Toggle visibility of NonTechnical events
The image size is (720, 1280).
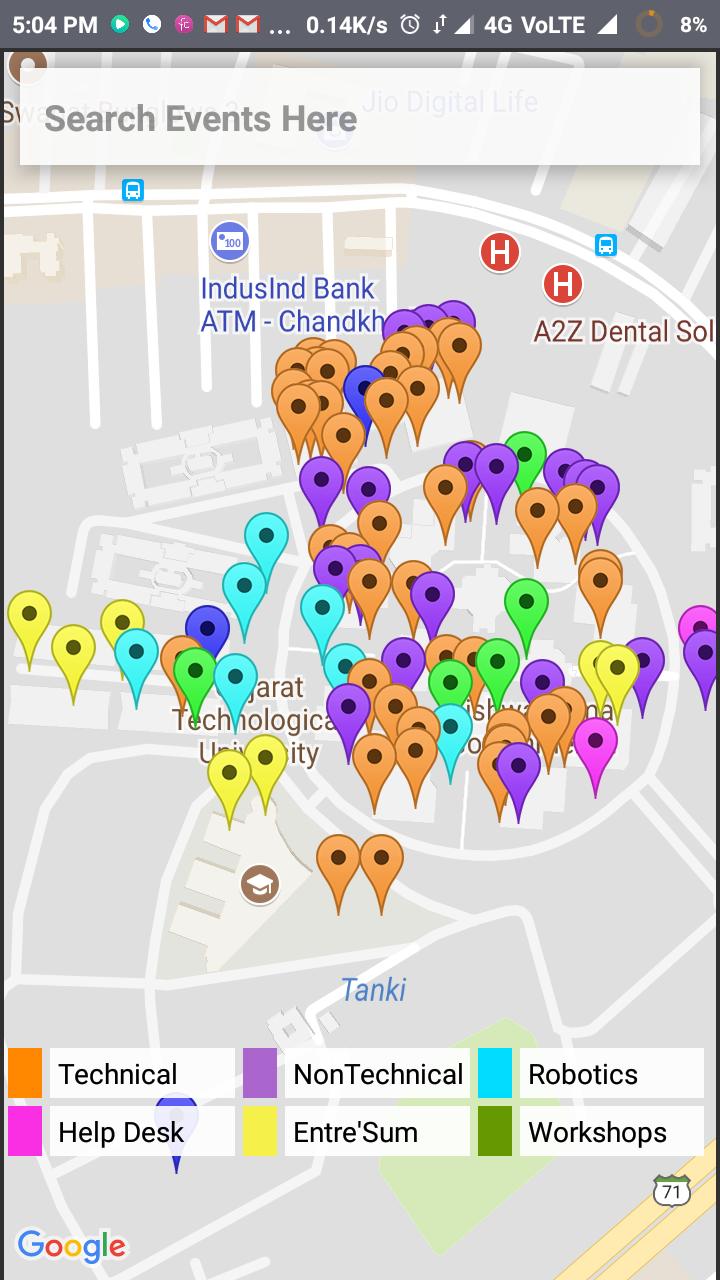coord(377,1073)
